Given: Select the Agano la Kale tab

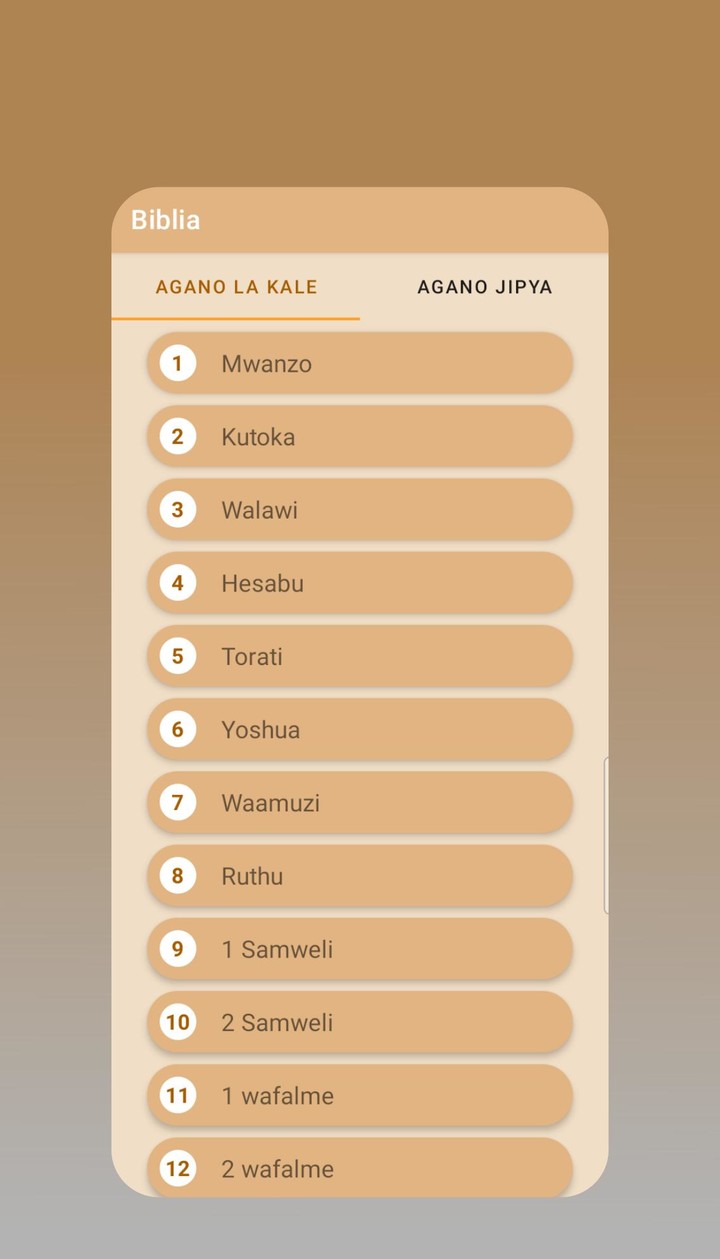Looking at the screenshot, I should click(236, 287).
